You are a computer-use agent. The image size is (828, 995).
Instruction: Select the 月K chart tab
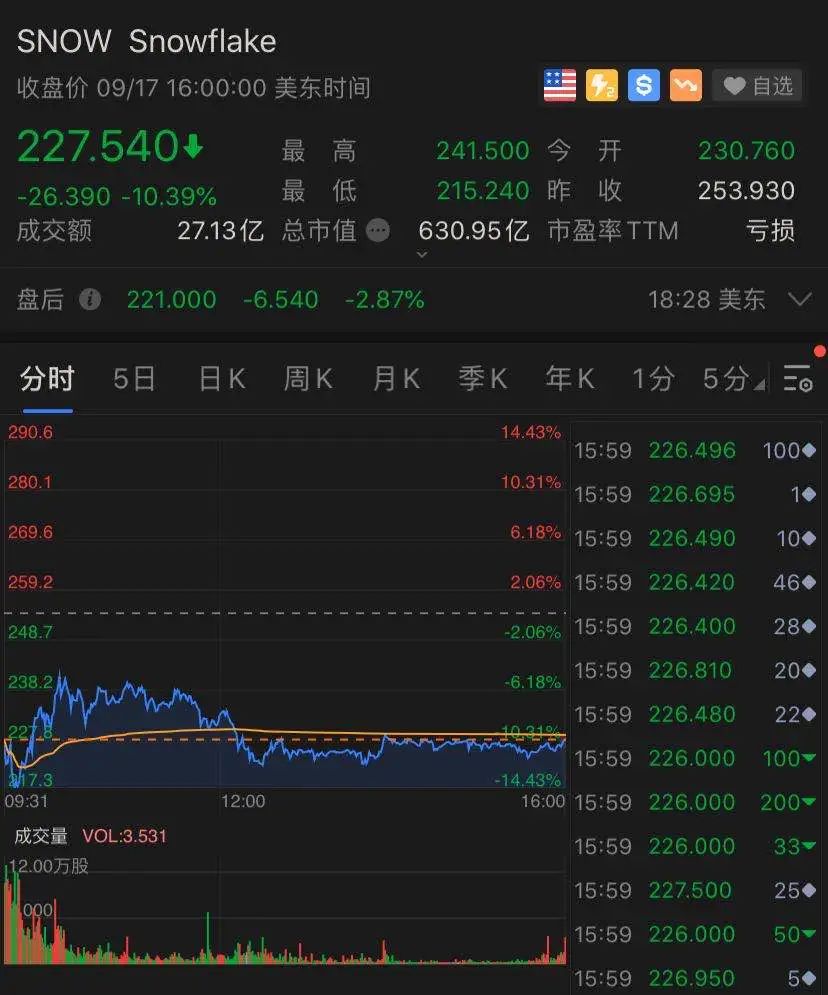396,379
